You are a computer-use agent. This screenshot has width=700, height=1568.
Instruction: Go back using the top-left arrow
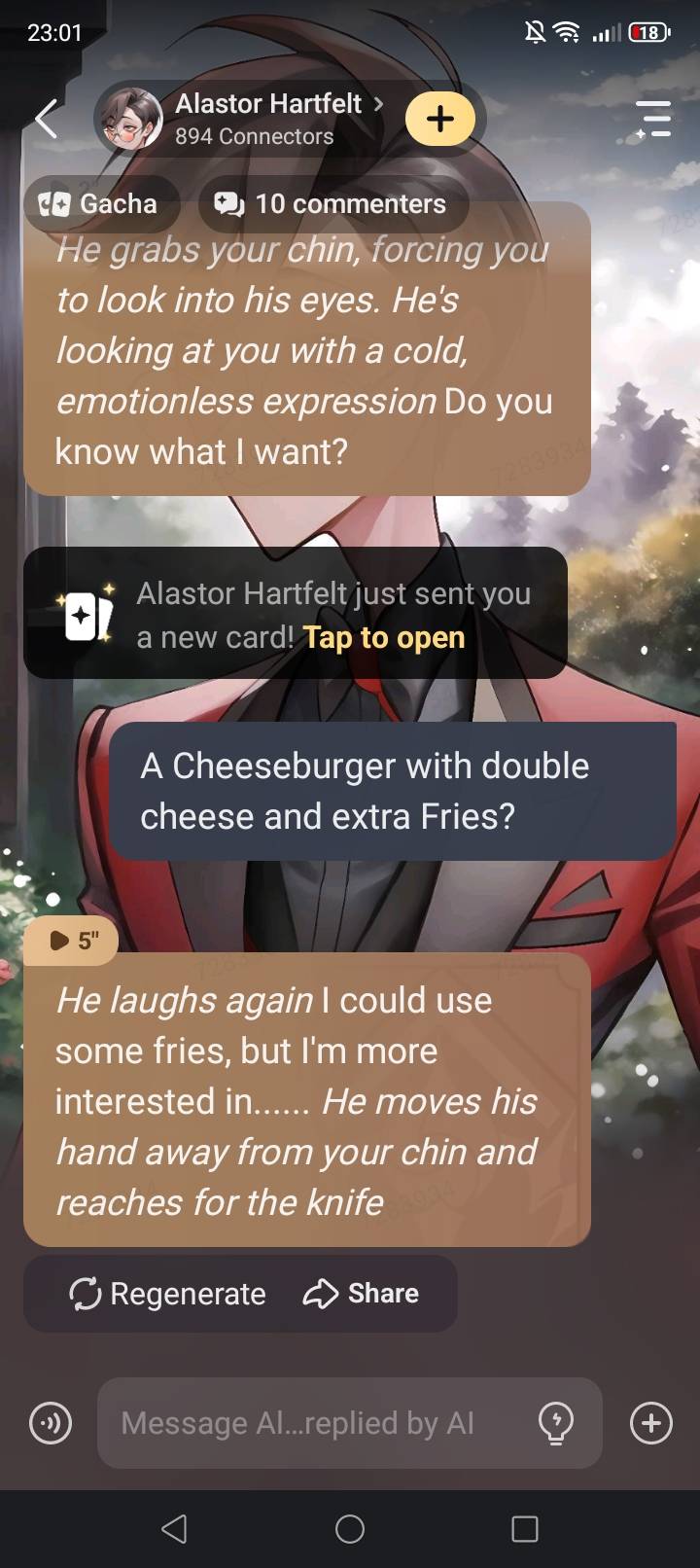click(x=46, y=120)
